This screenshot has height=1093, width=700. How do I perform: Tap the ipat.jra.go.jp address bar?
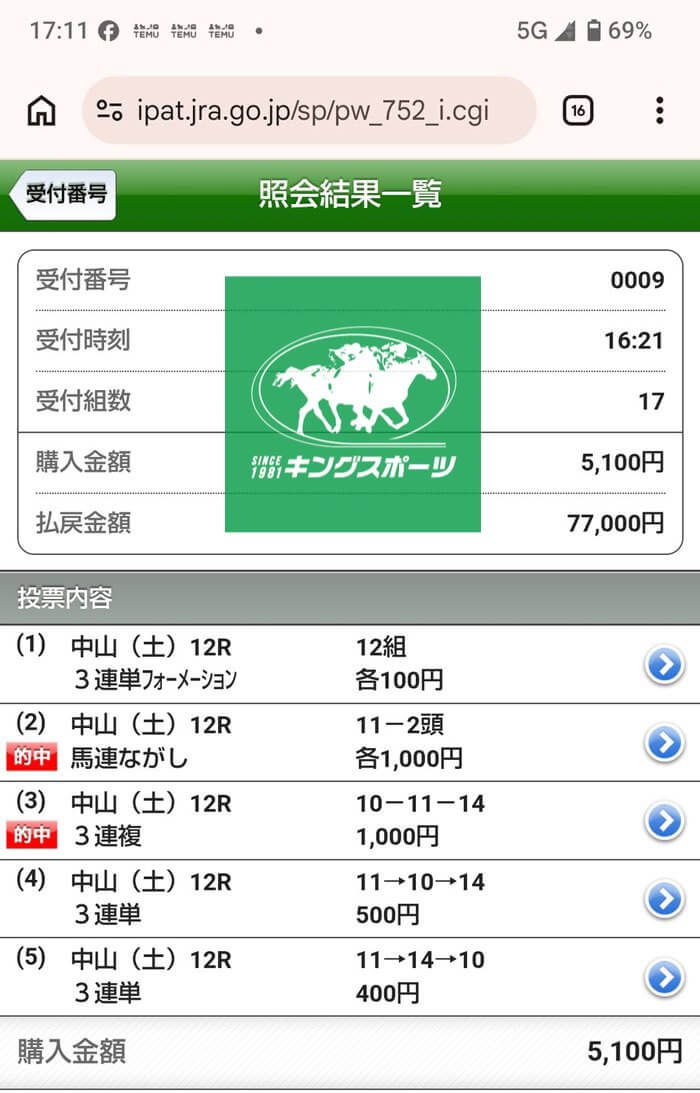point(310,111)
